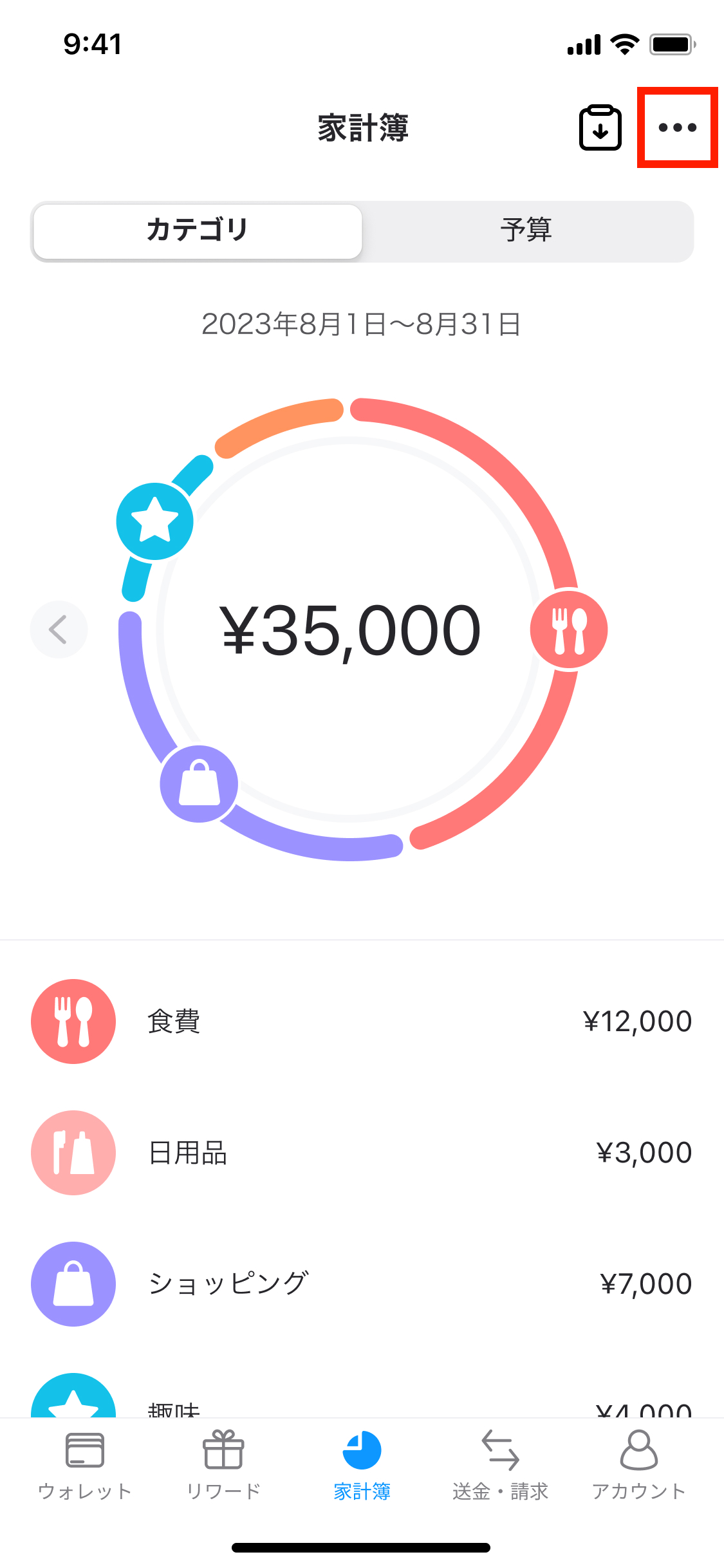Viewport: 724px width, 1568px height.
Task: Switch to the アカウント tab
Action: 638,1462
